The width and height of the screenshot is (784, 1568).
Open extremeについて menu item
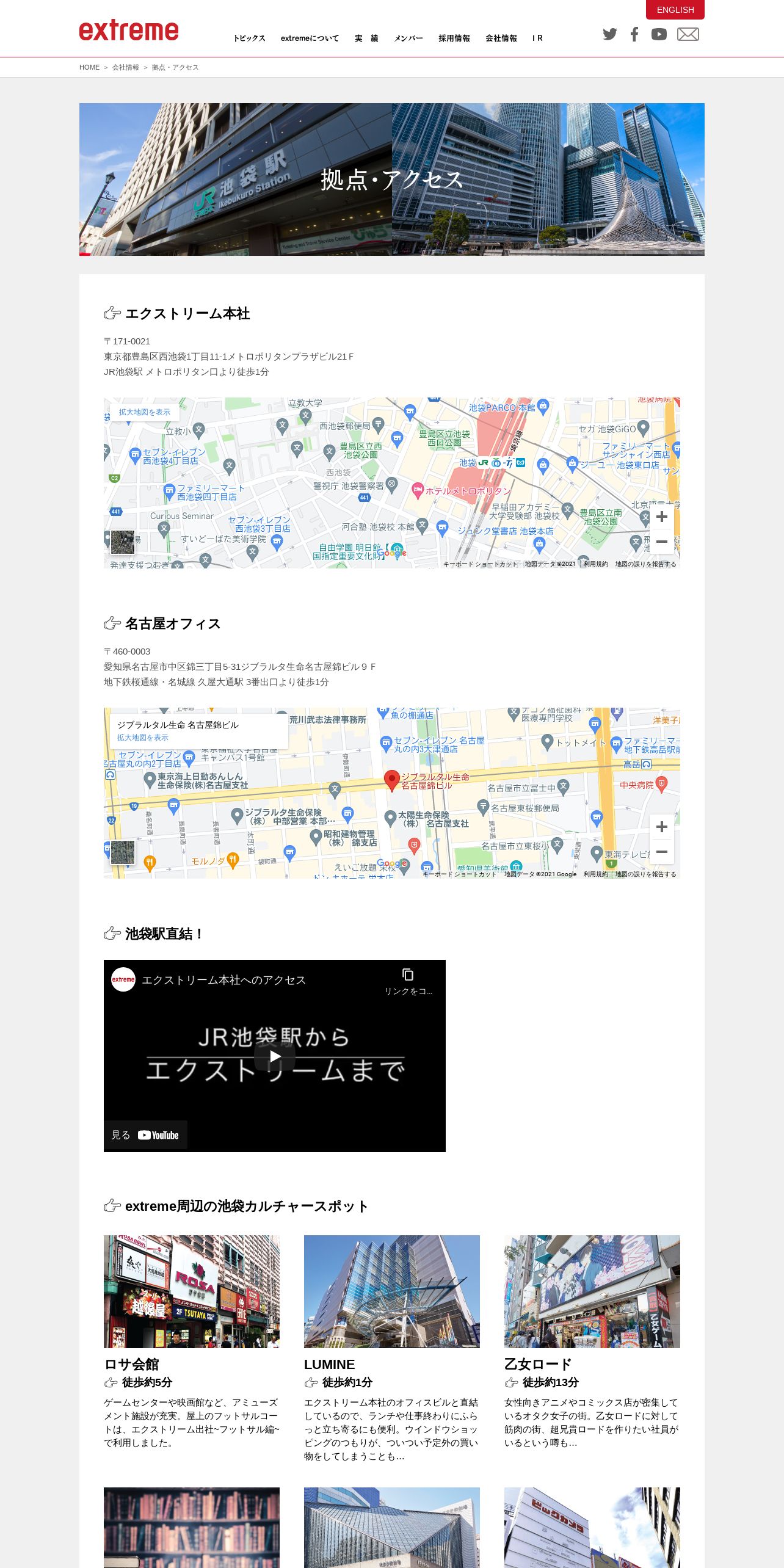coord(310,38)
